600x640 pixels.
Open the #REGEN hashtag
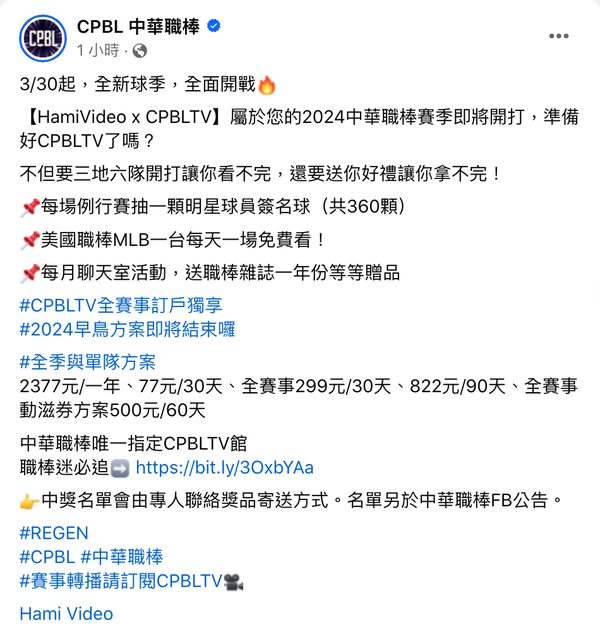coord(54,533)
